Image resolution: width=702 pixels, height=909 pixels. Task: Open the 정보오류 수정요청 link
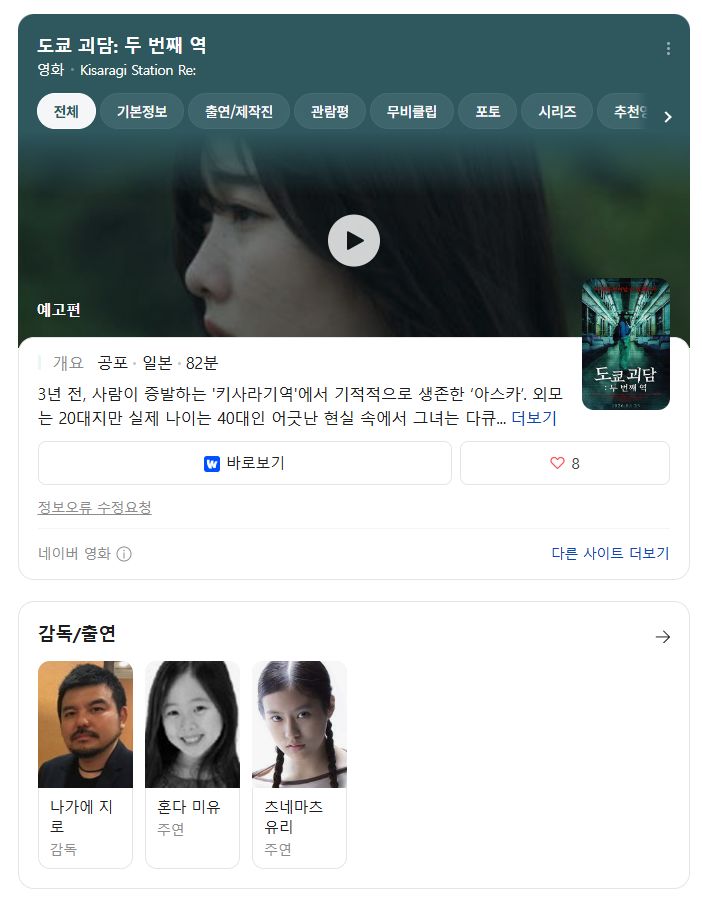tap(95, 508)
